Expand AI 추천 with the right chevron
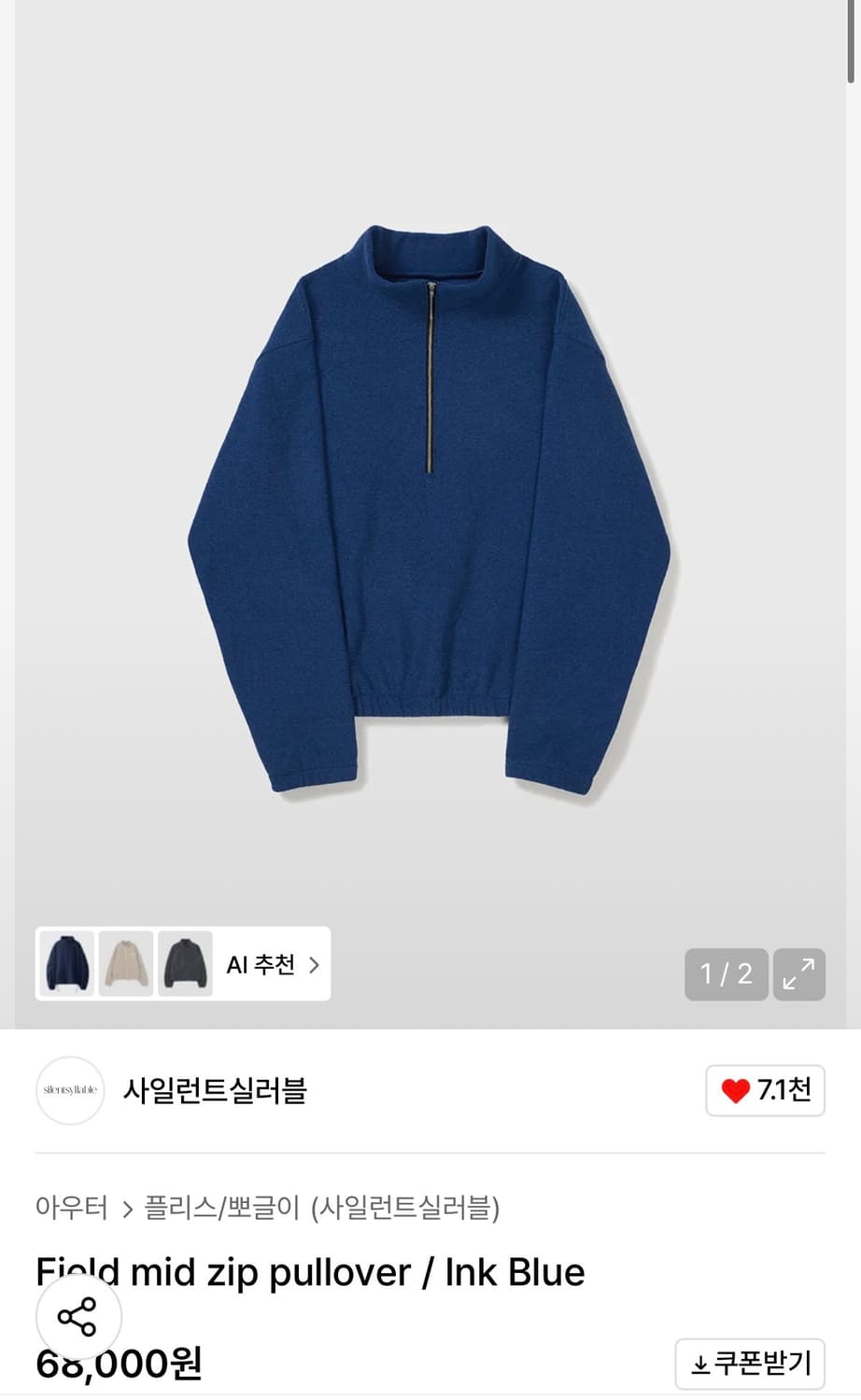The height and width of the screenshot is (1400, 861). pyautogui.click(x=313, y=965)
